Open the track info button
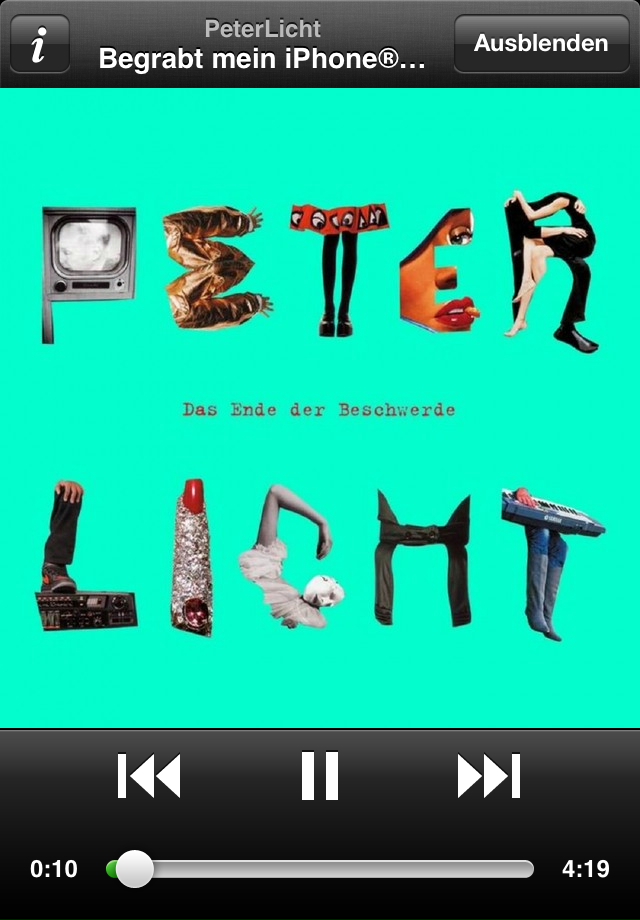This screenshot has width=640, height=920. (39, 45)
